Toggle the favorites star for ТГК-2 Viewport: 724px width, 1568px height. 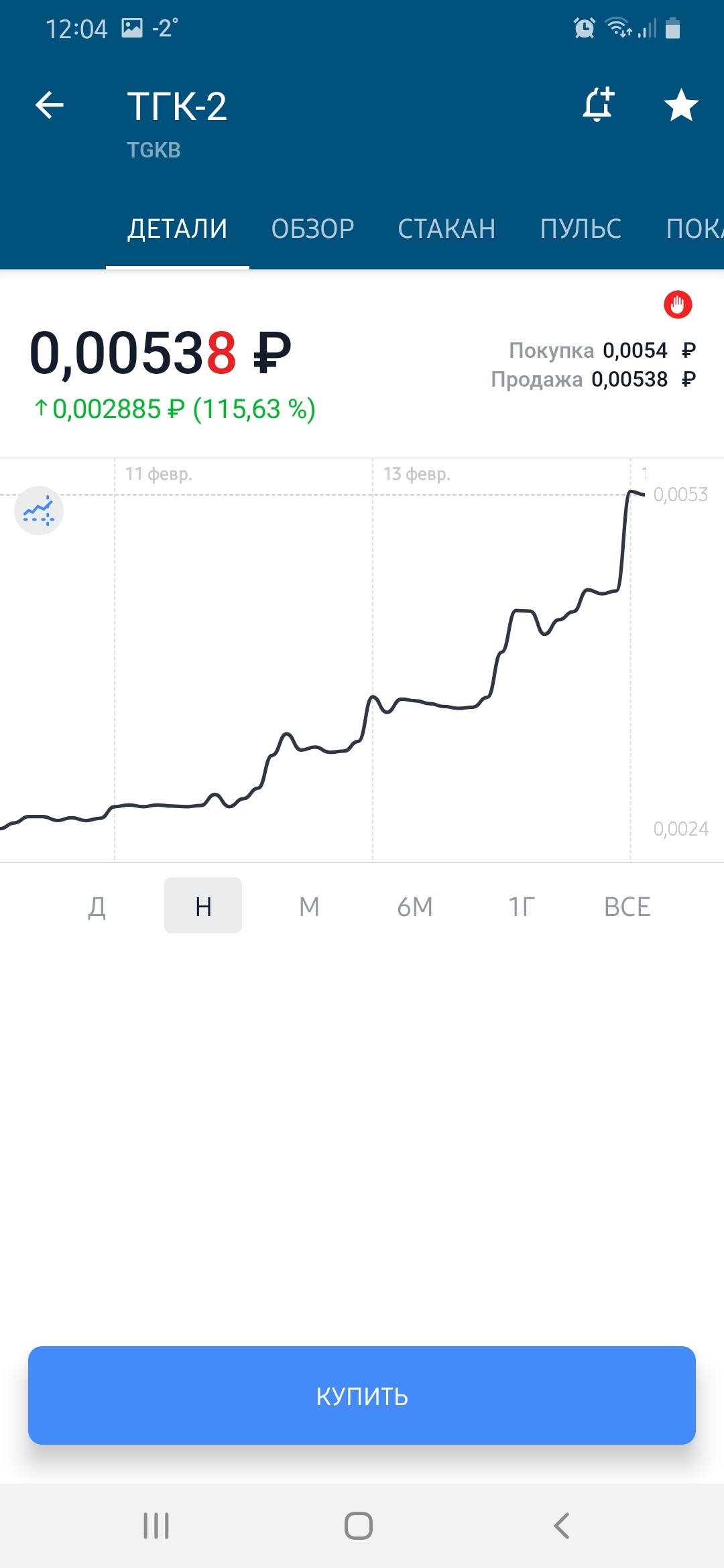[x=680, y=105]
